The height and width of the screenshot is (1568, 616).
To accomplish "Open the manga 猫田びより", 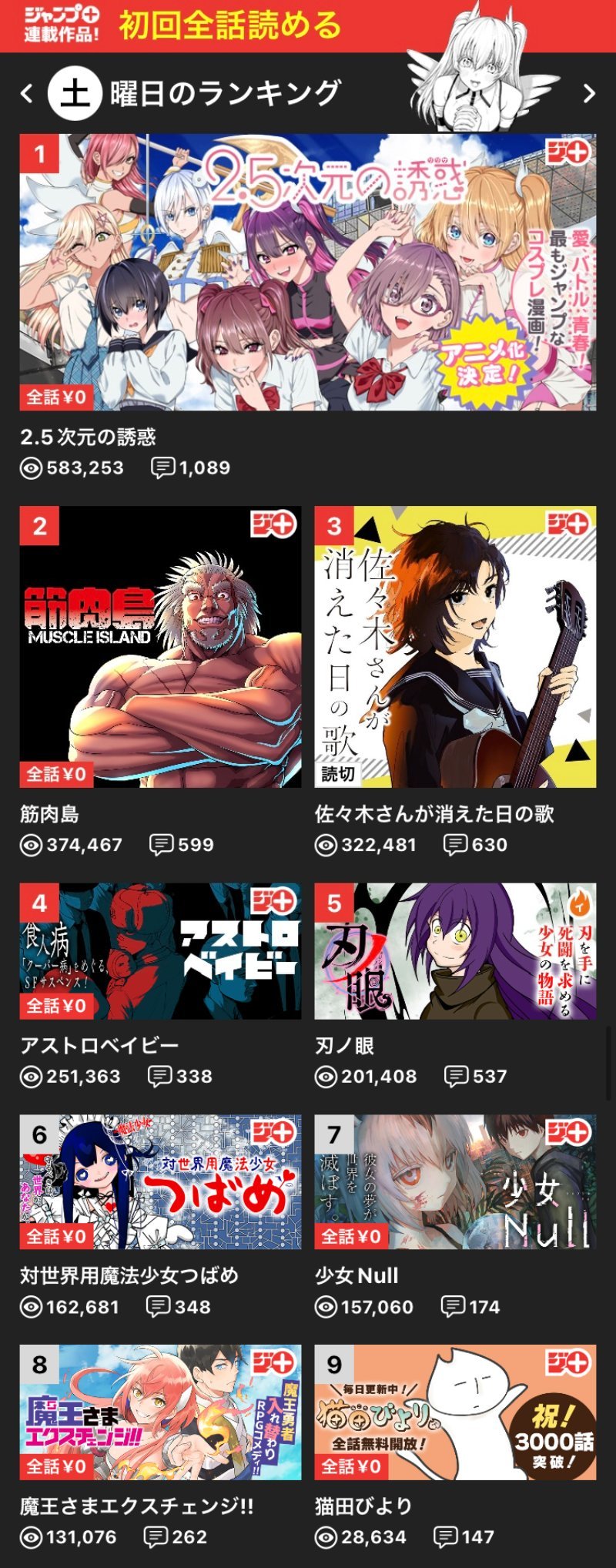I will tap(455, 1412).
